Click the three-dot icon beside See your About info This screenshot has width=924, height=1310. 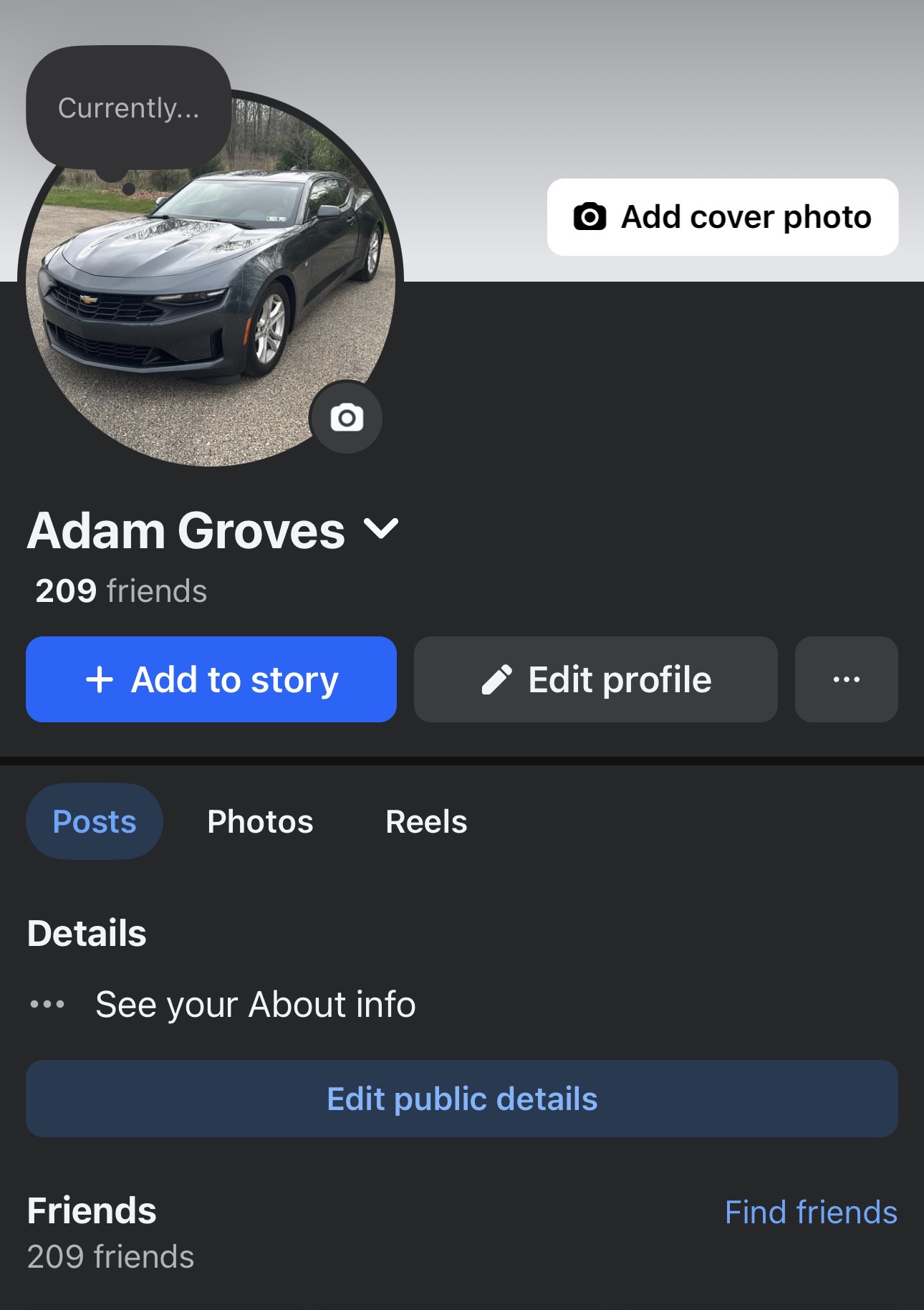pyautogui.click(x=47, y=1003)
